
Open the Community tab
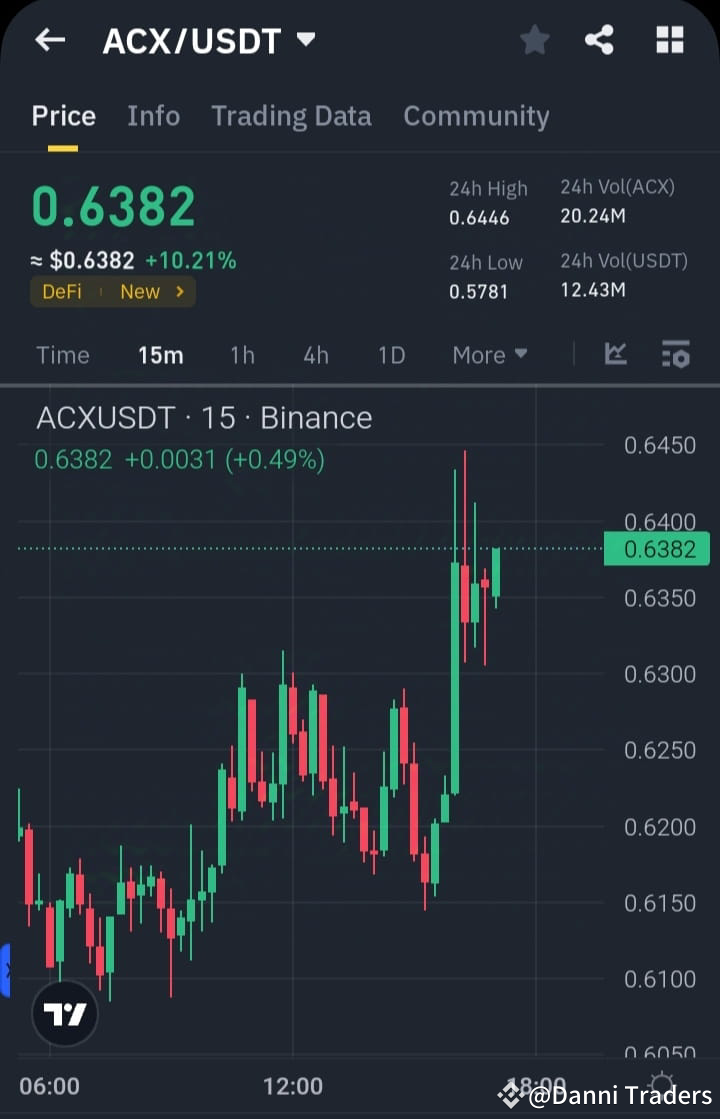[x=476, y=116]
